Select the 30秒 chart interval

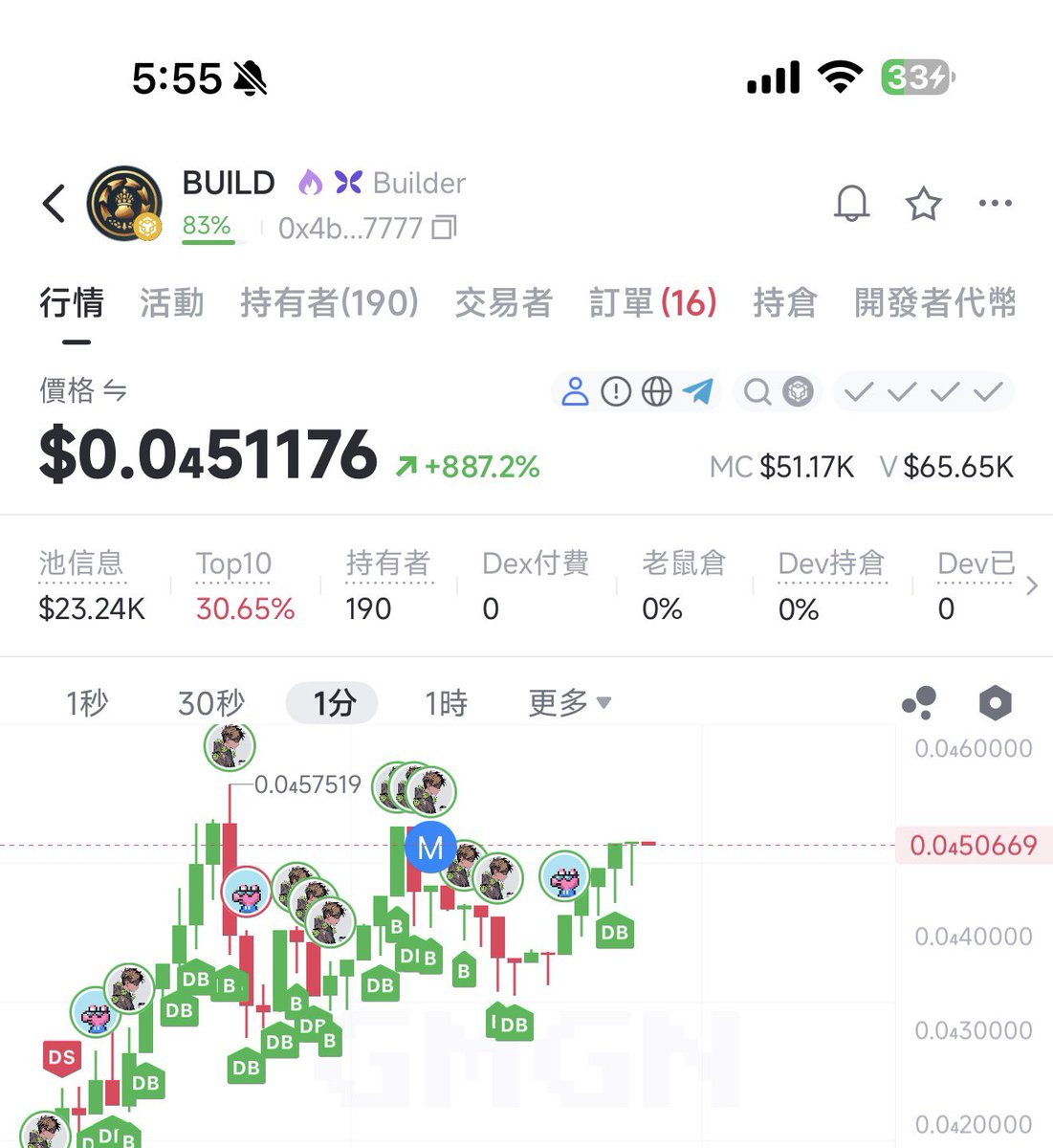[x=211, y=704]
